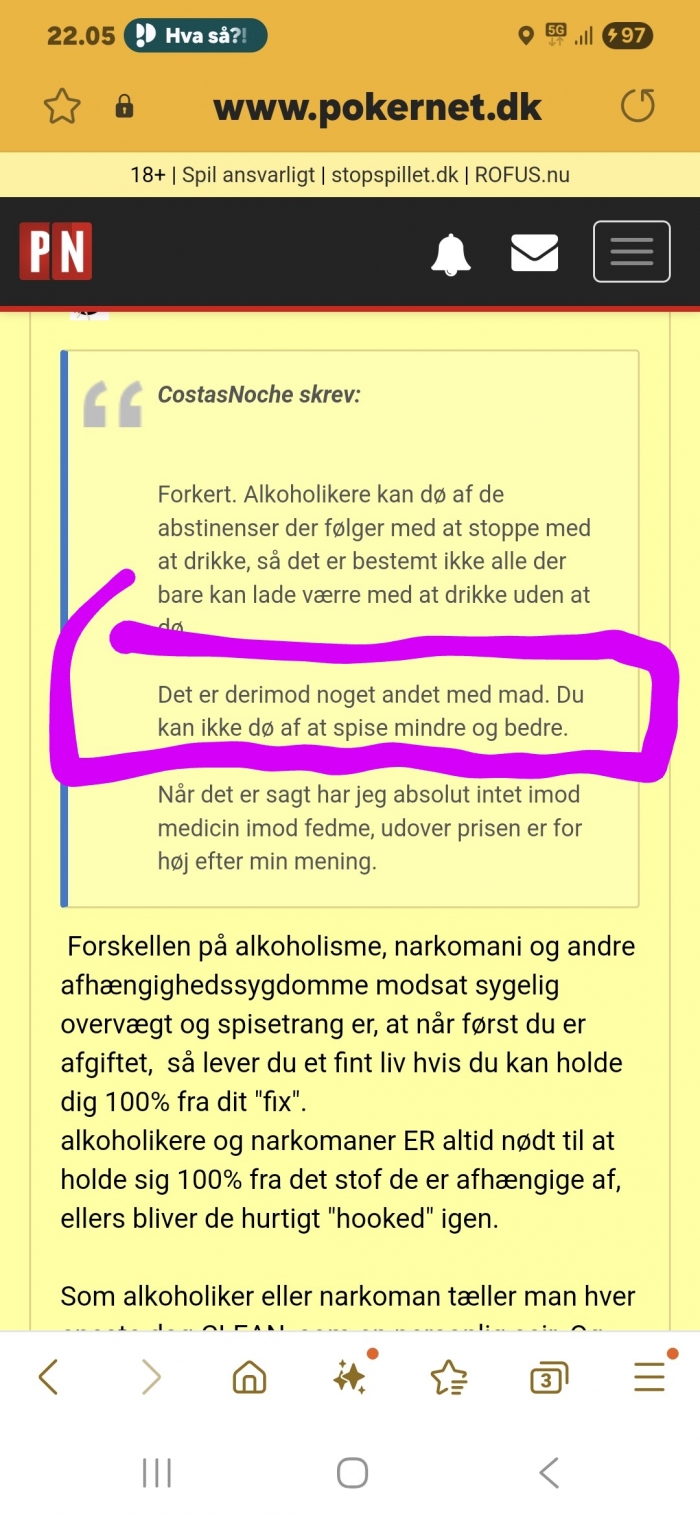700x1517 pixels.
Task: Reload the pokernet.dk page
Action: pyautogui.click(x=638, y=106)
